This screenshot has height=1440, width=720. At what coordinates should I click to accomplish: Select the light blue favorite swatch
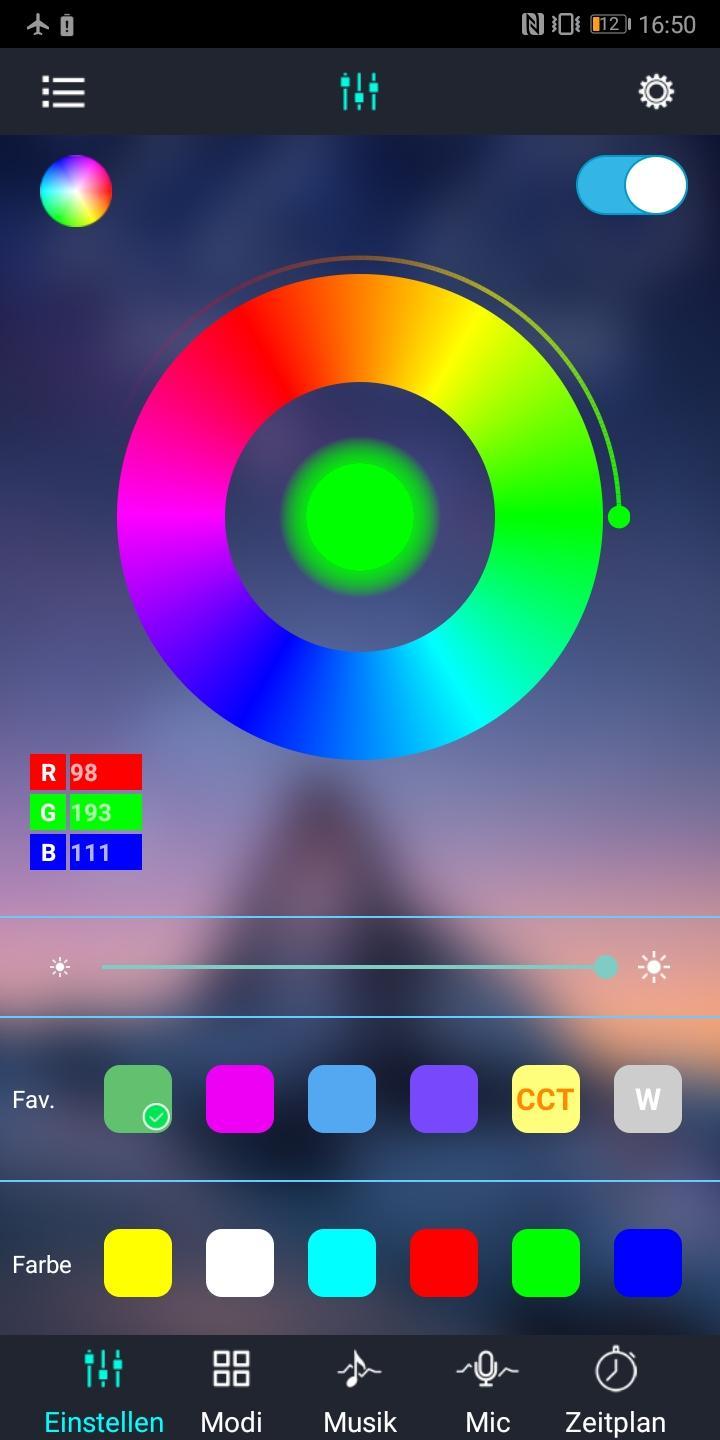pos(342,1099)
